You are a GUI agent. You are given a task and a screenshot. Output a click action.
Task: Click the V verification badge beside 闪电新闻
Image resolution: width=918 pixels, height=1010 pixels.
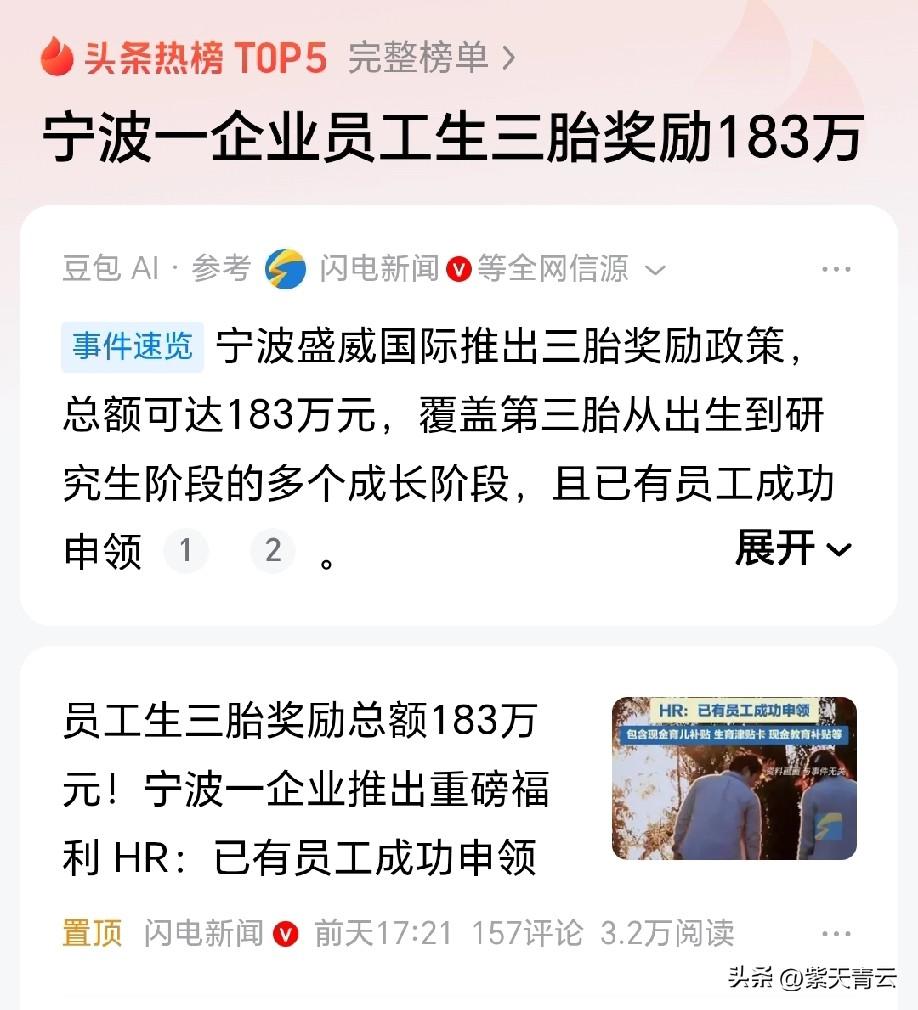click(x=460, y=268)
